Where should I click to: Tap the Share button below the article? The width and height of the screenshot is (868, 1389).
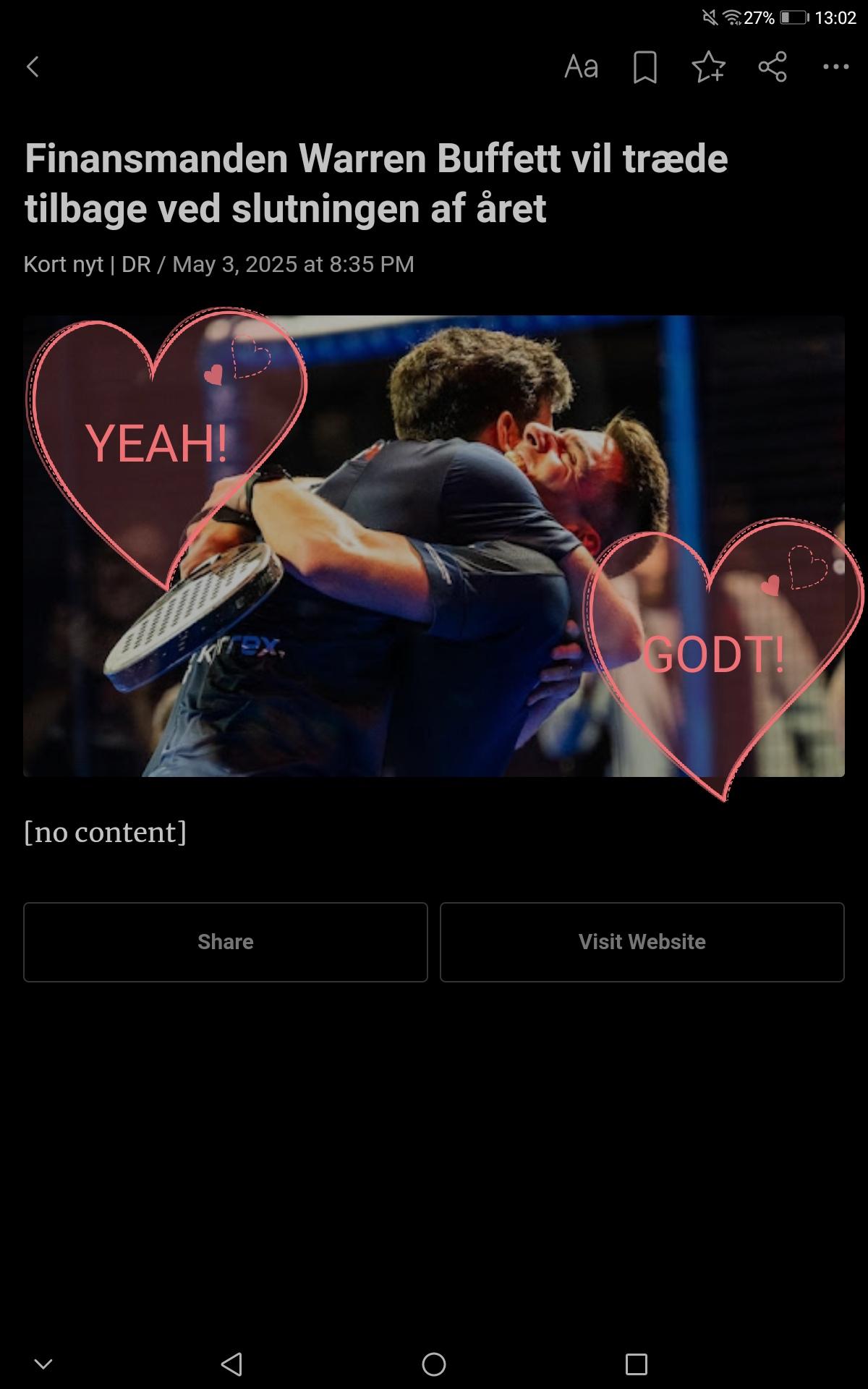pos(226,942)
